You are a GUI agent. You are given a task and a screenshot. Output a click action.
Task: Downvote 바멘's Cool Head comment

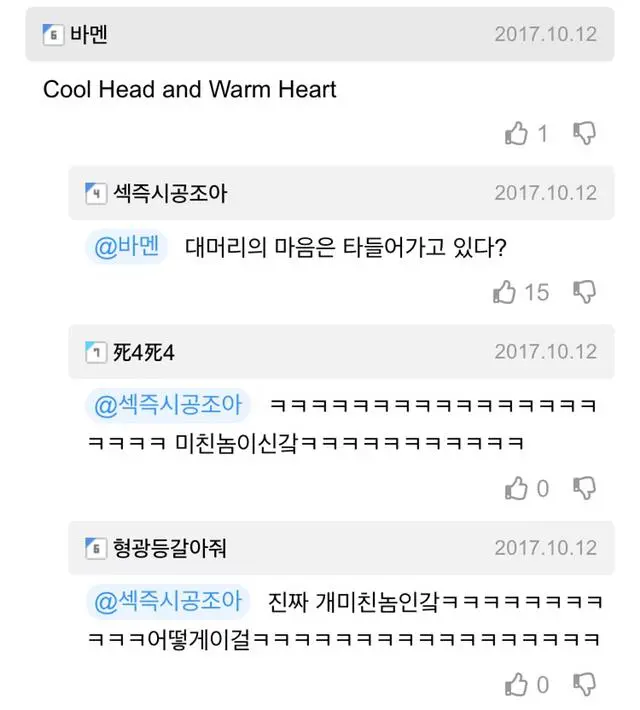[x=585, y=133]
